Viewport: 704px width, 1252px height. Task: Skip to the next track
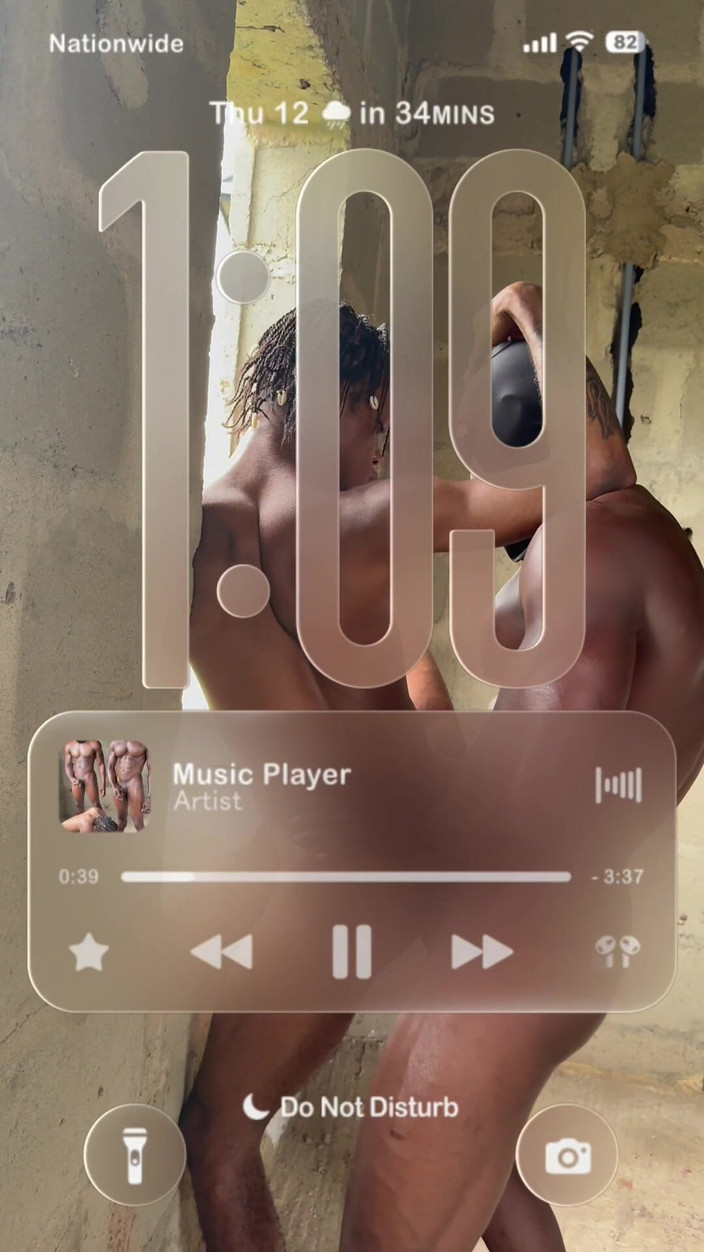(481, 952)
